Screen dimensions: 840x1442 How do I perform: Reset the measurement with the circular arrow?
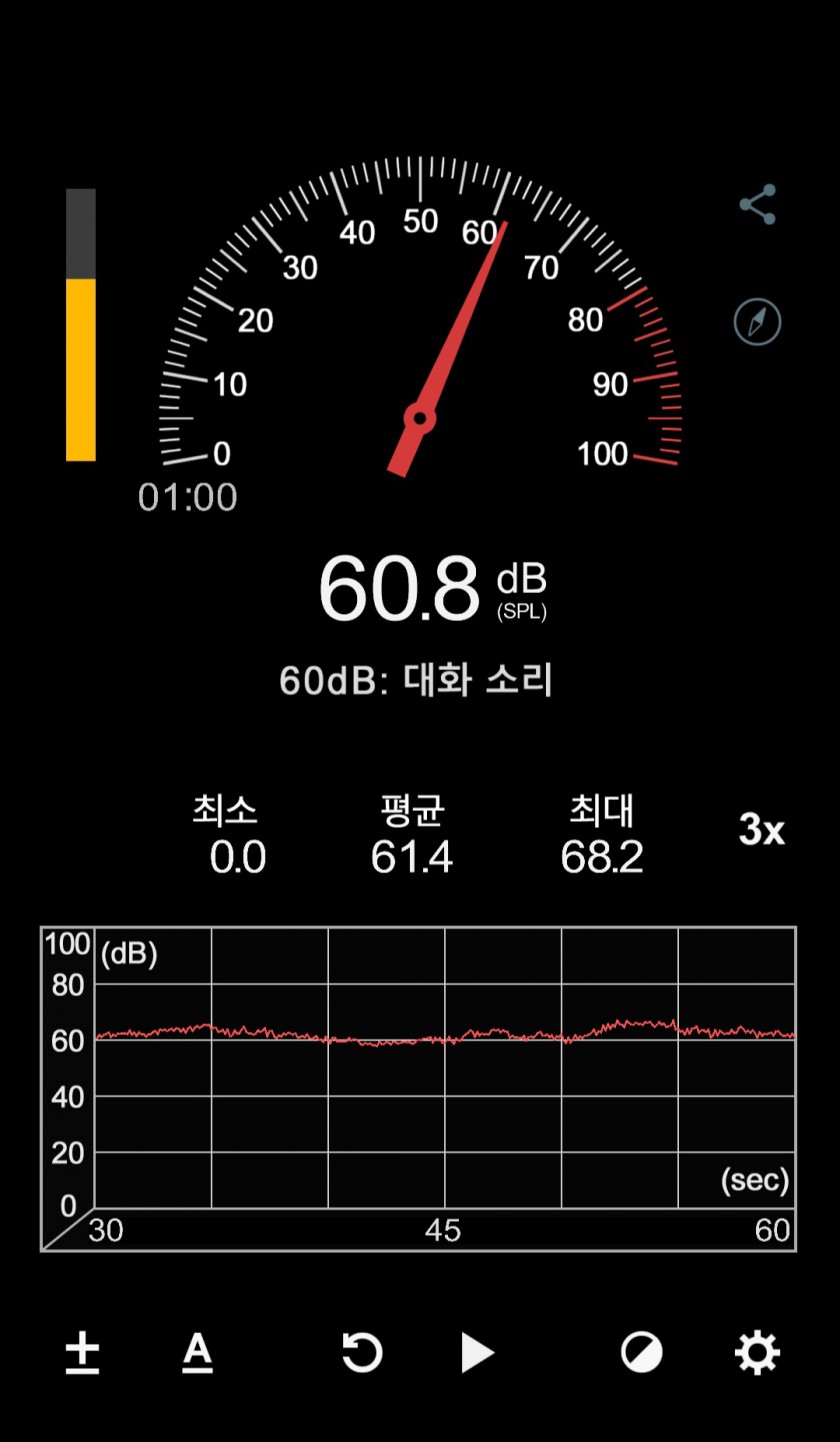362,1353
